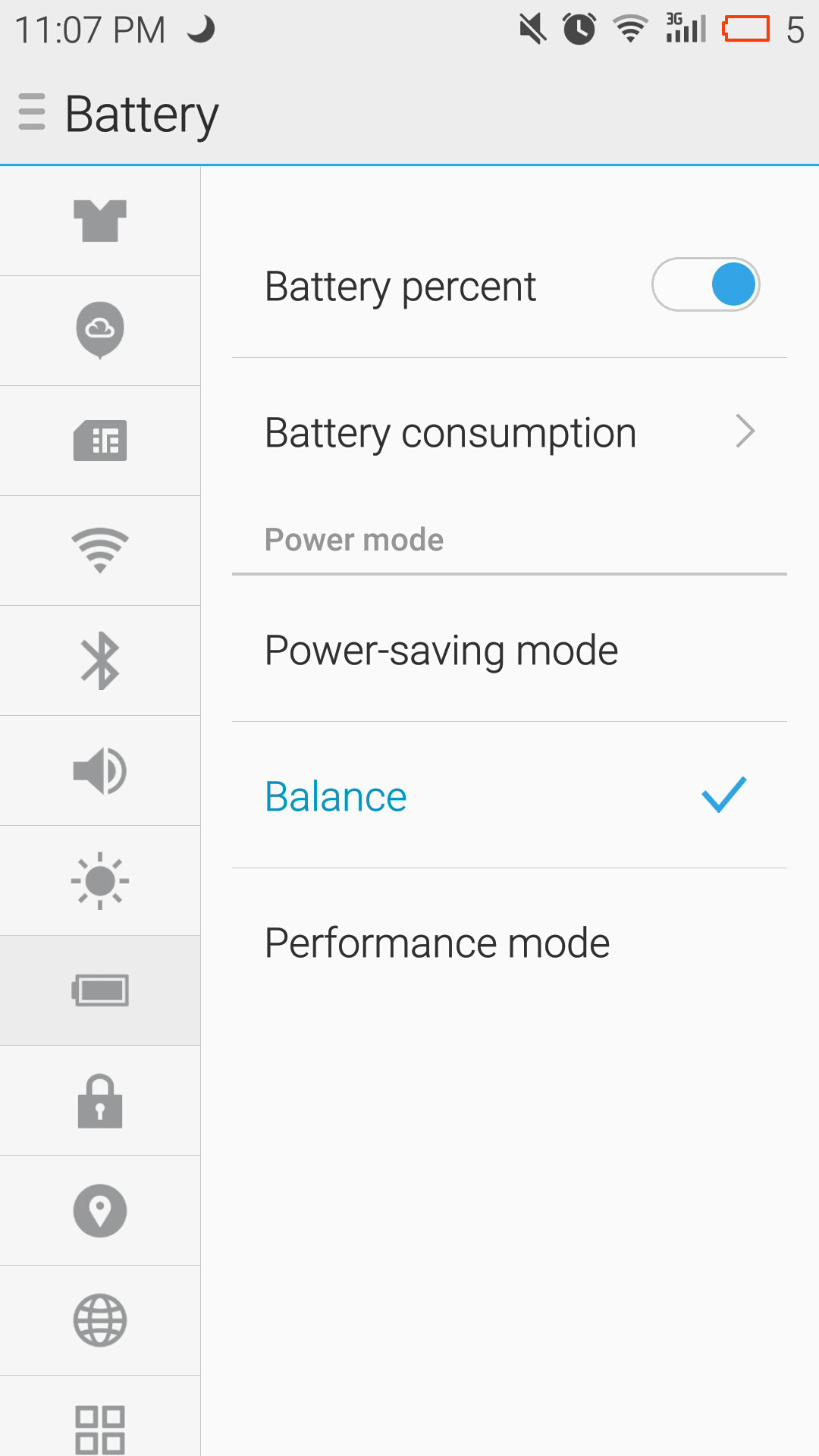Open the SIM card settings section
Viewport: 819px width, 1456px height.
tap(100, 441)
